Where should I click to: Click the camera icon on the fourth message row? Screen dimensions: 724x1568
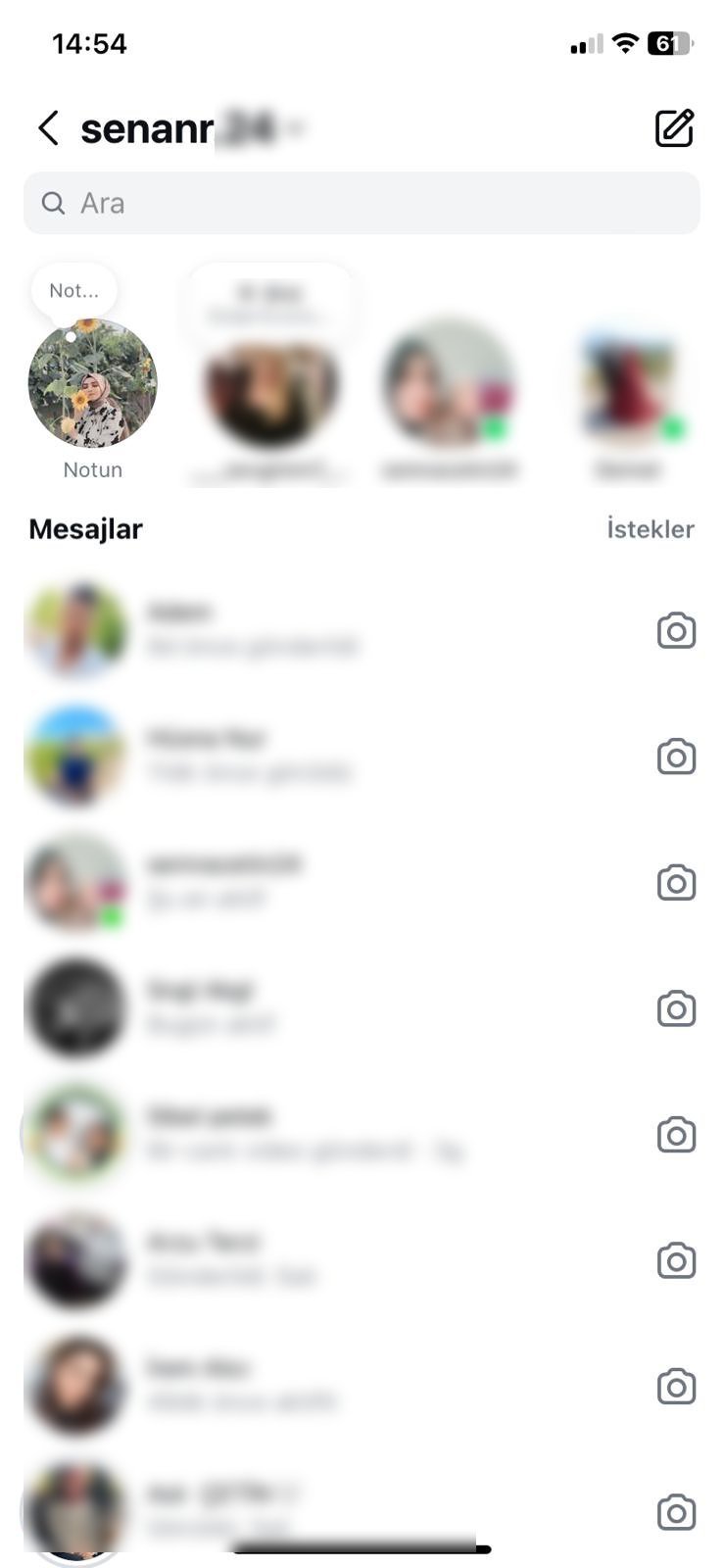tap(675, 1008)
